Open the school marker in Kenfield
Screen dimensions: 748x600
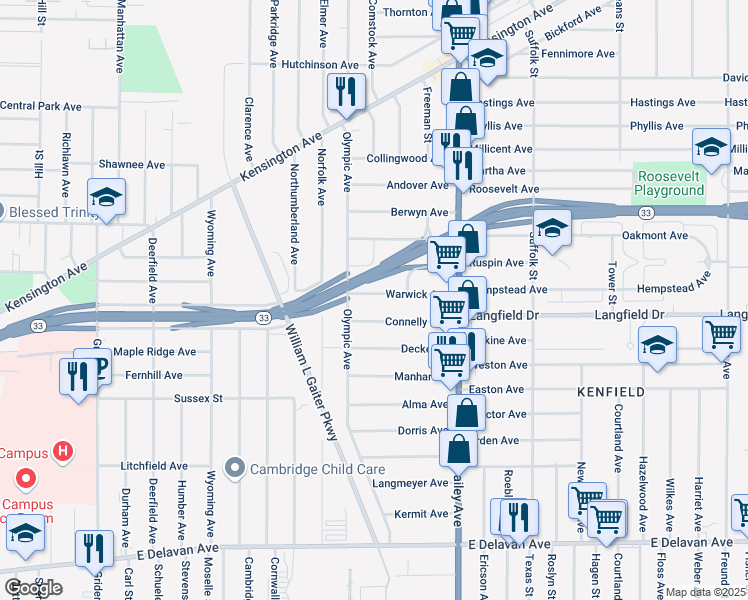click(x=657, y=346)
